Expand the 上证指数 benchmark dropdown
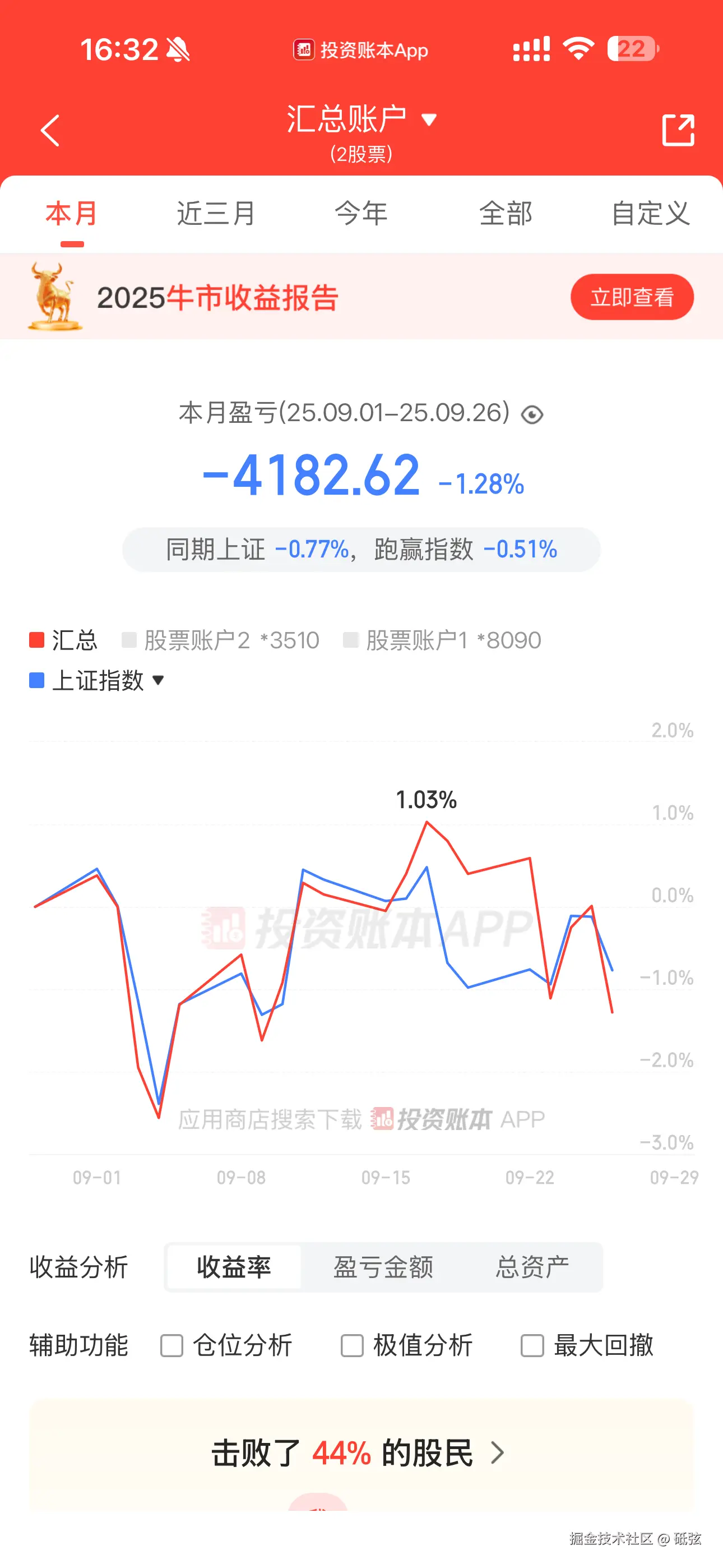This screenshot has width=723, height=1568. point(98,680)
